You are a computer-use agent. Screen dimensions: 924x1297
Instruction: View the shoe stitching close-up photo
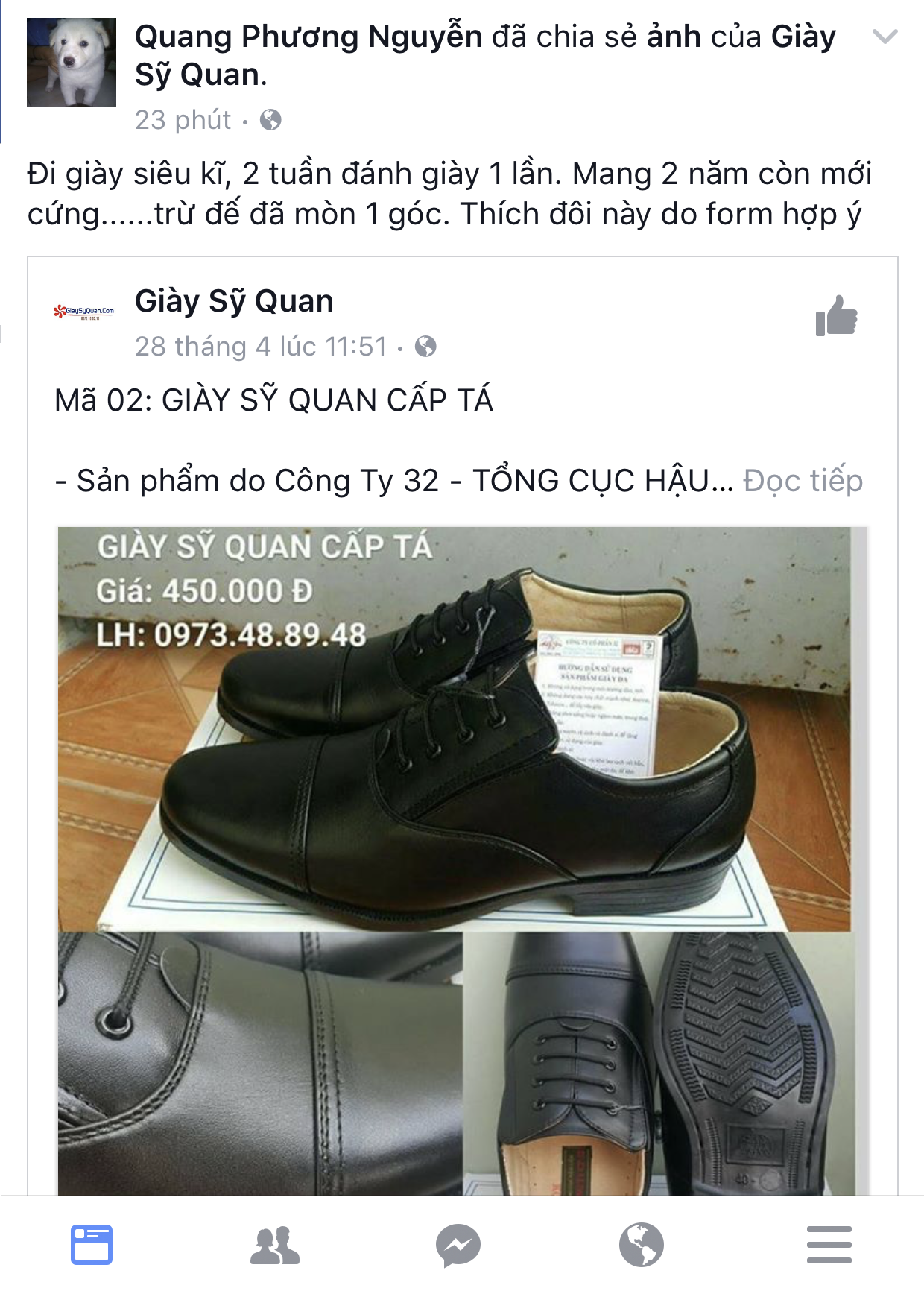(x=260, y=1063)
